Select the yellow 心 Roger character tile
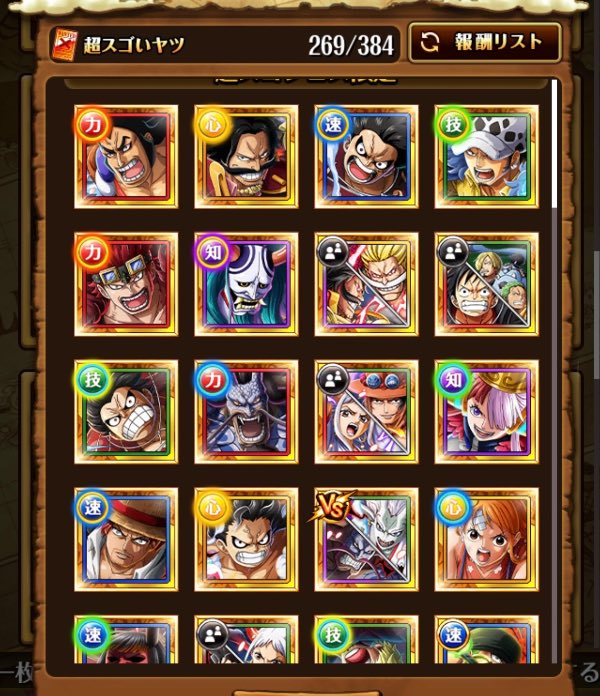 click(246, 156)
